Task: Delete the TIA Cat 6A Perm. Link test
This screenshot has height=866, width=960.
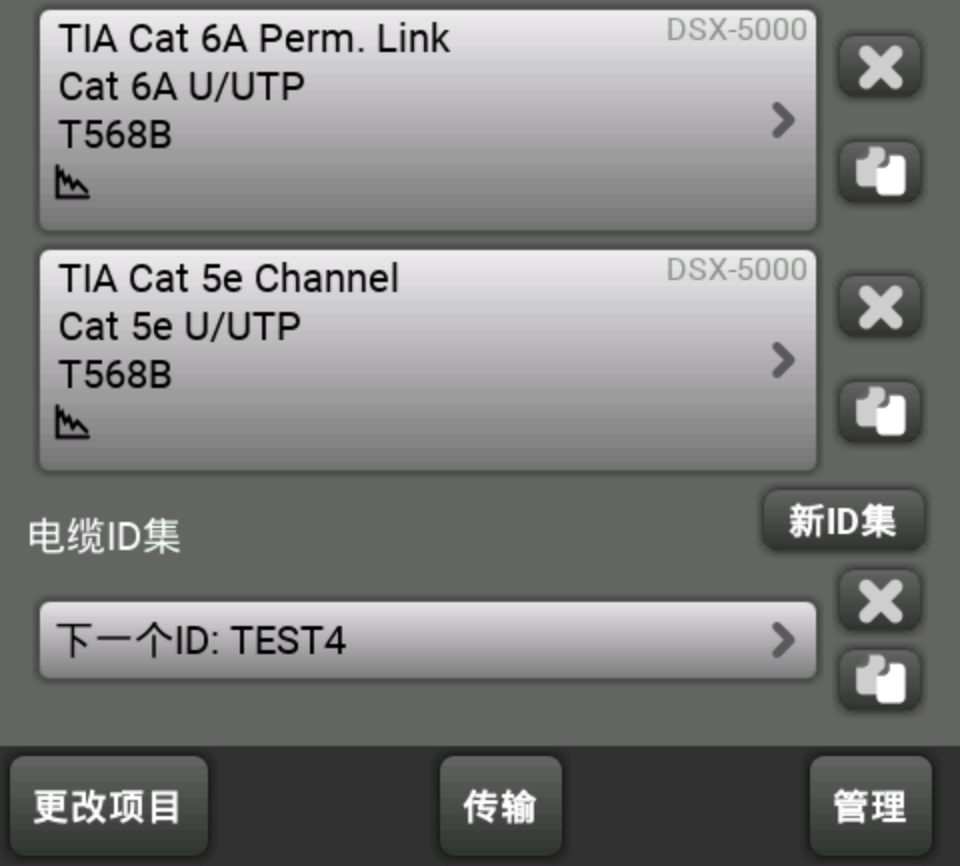Action: (880, 67)
